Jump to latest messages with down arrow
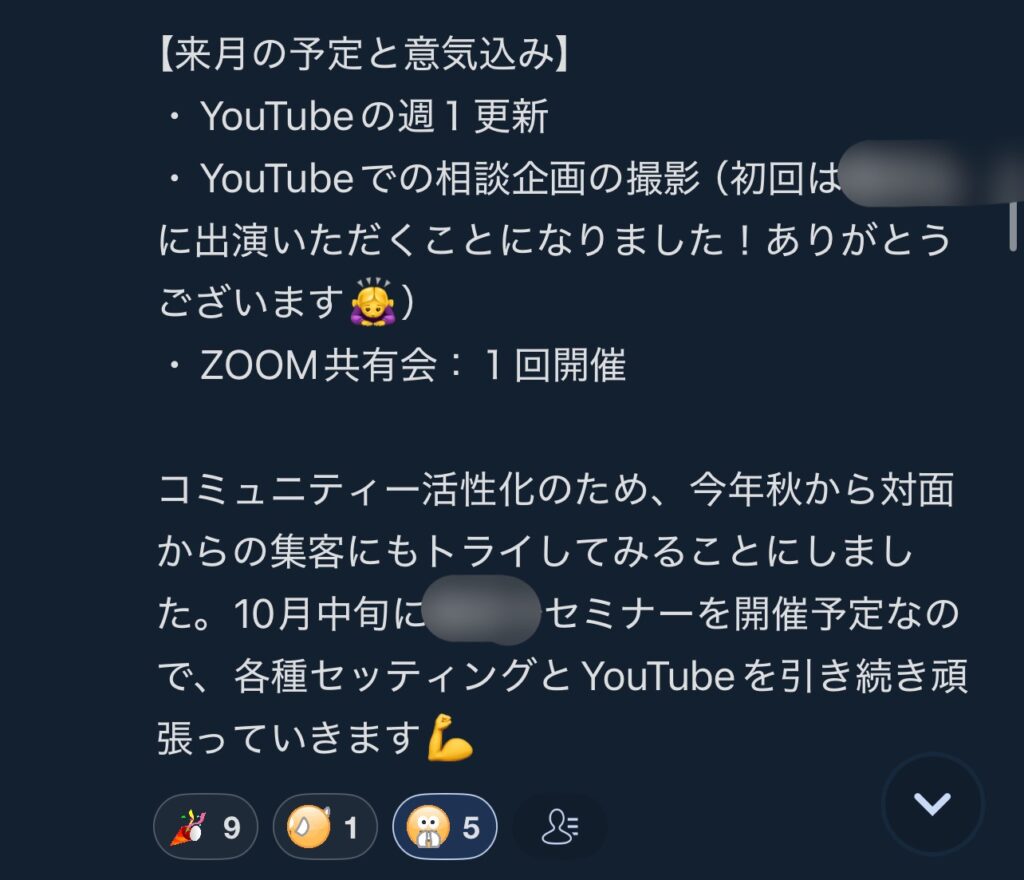The width and height of the screenshot is (1024, 880). click(932, 803)
